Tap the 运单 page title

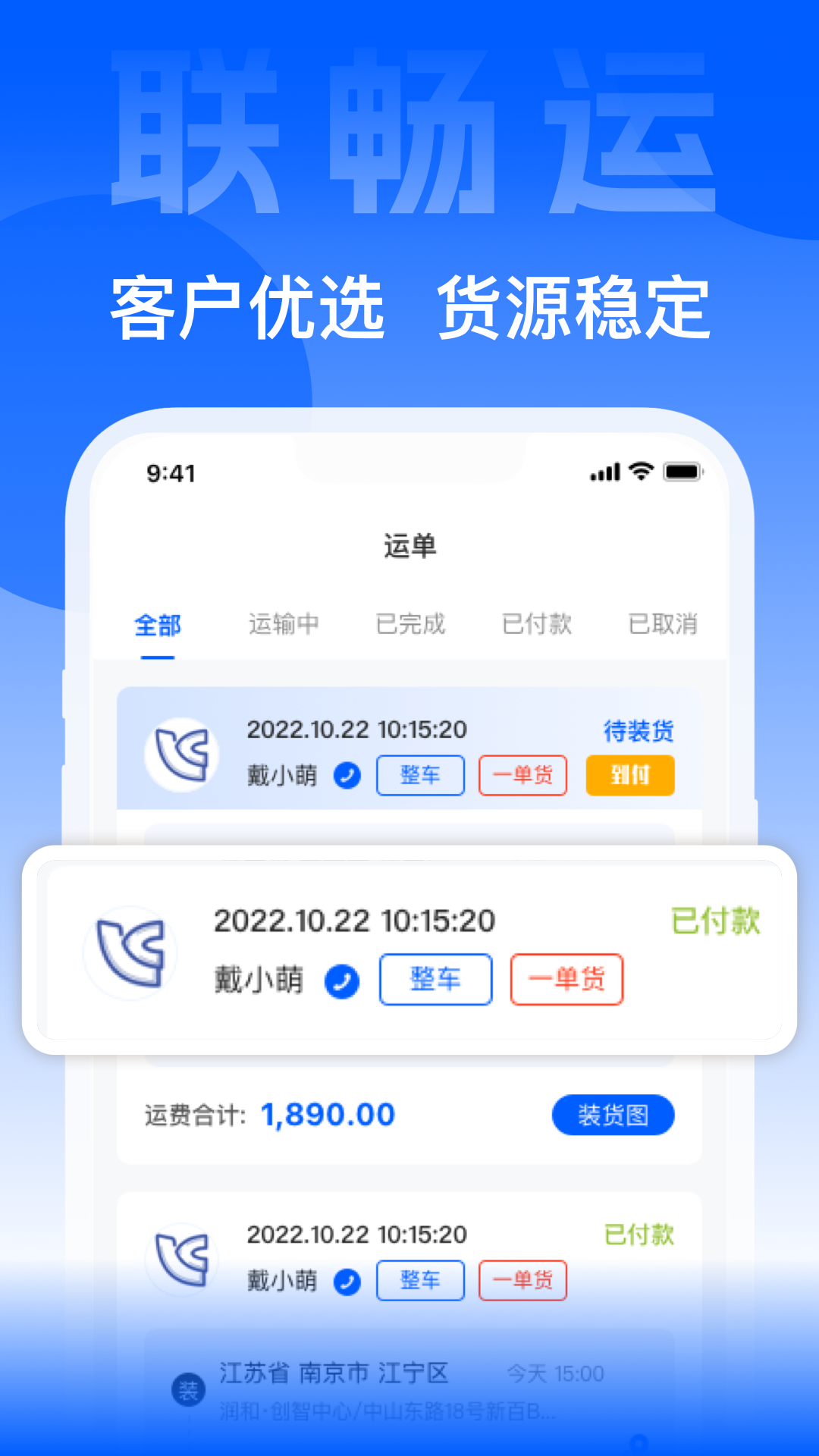point(409,548)
